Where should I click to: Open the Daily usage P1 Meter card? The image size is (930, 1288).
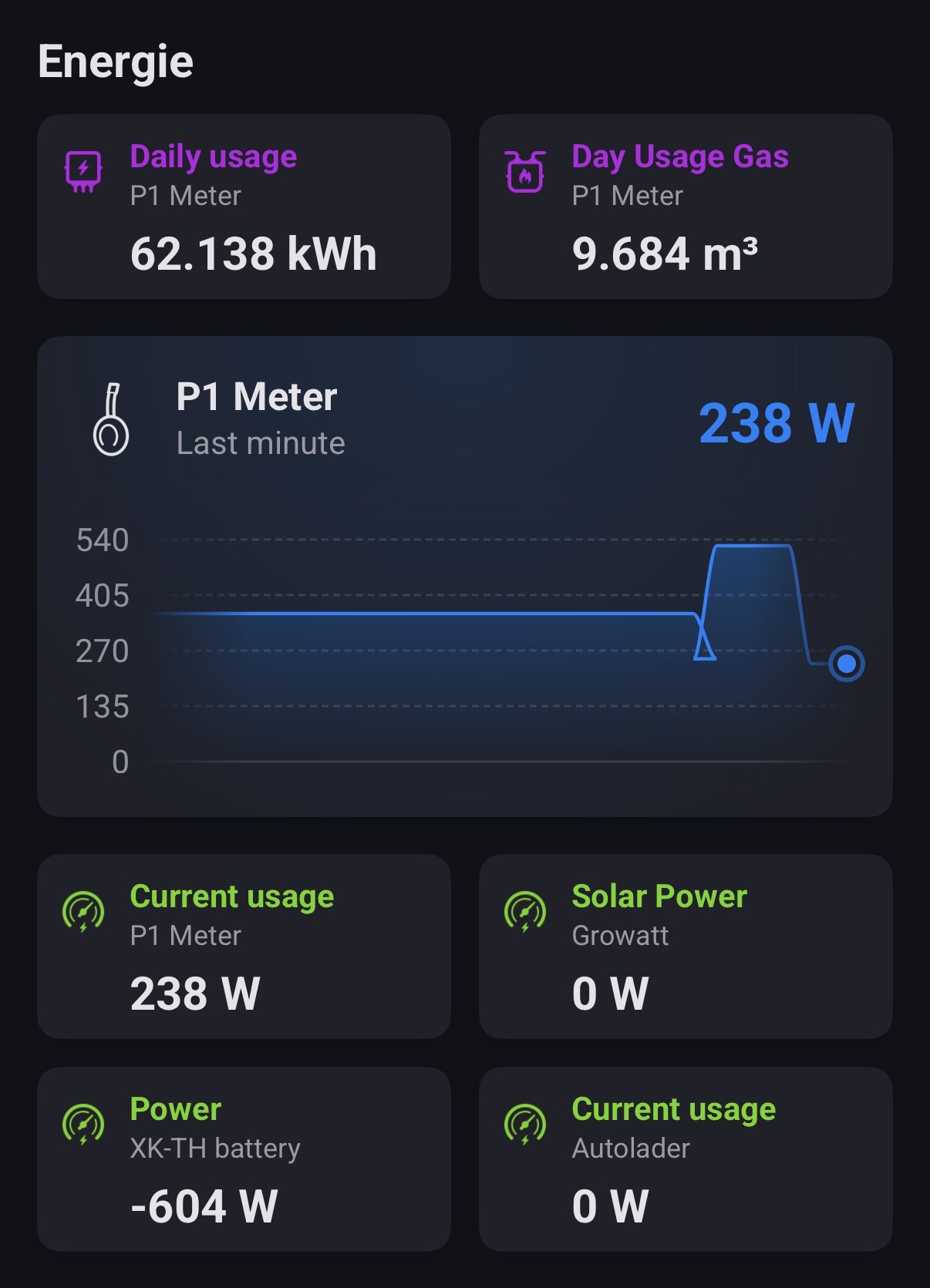(x=244, y=207)
